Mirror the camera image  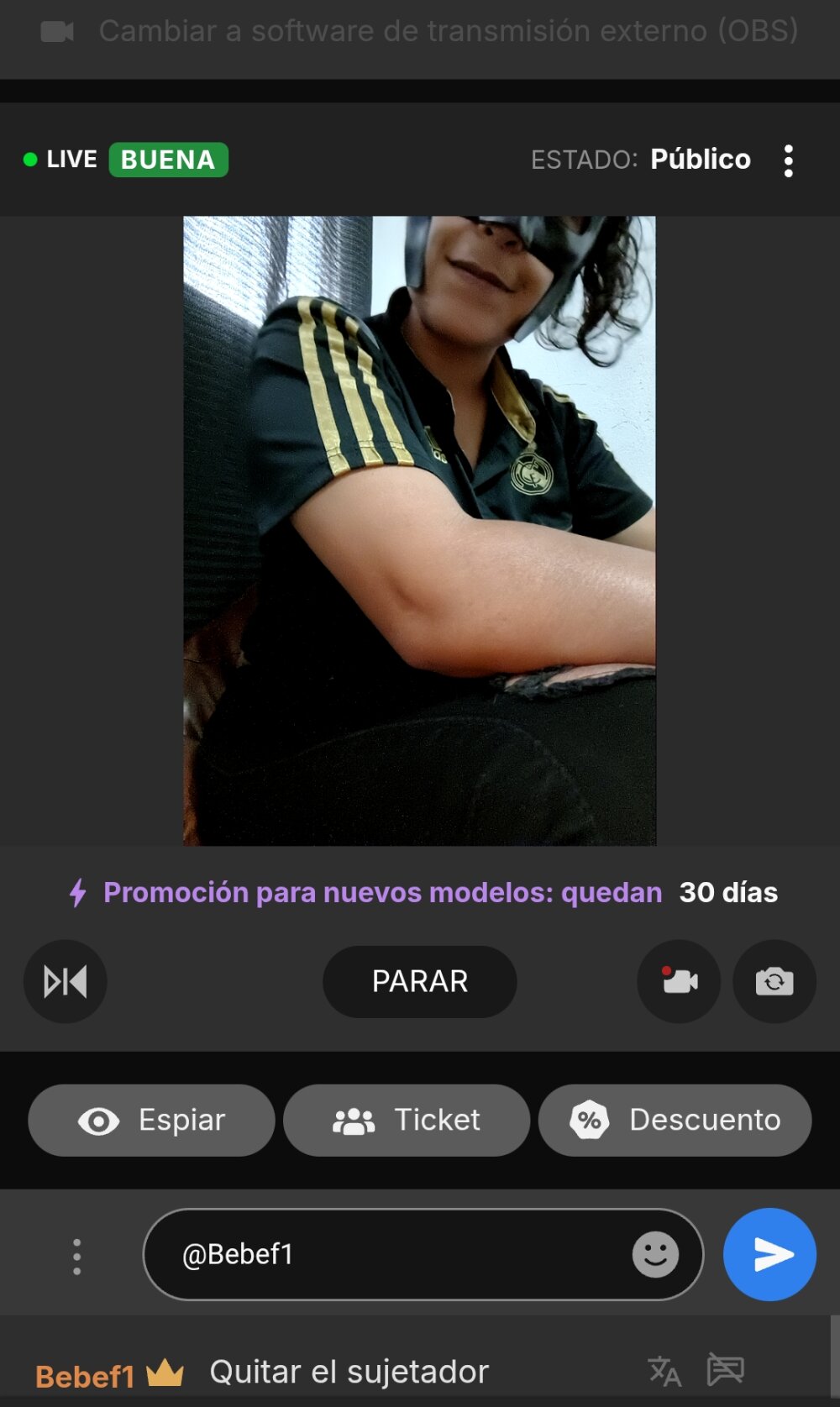pos(66,981)
